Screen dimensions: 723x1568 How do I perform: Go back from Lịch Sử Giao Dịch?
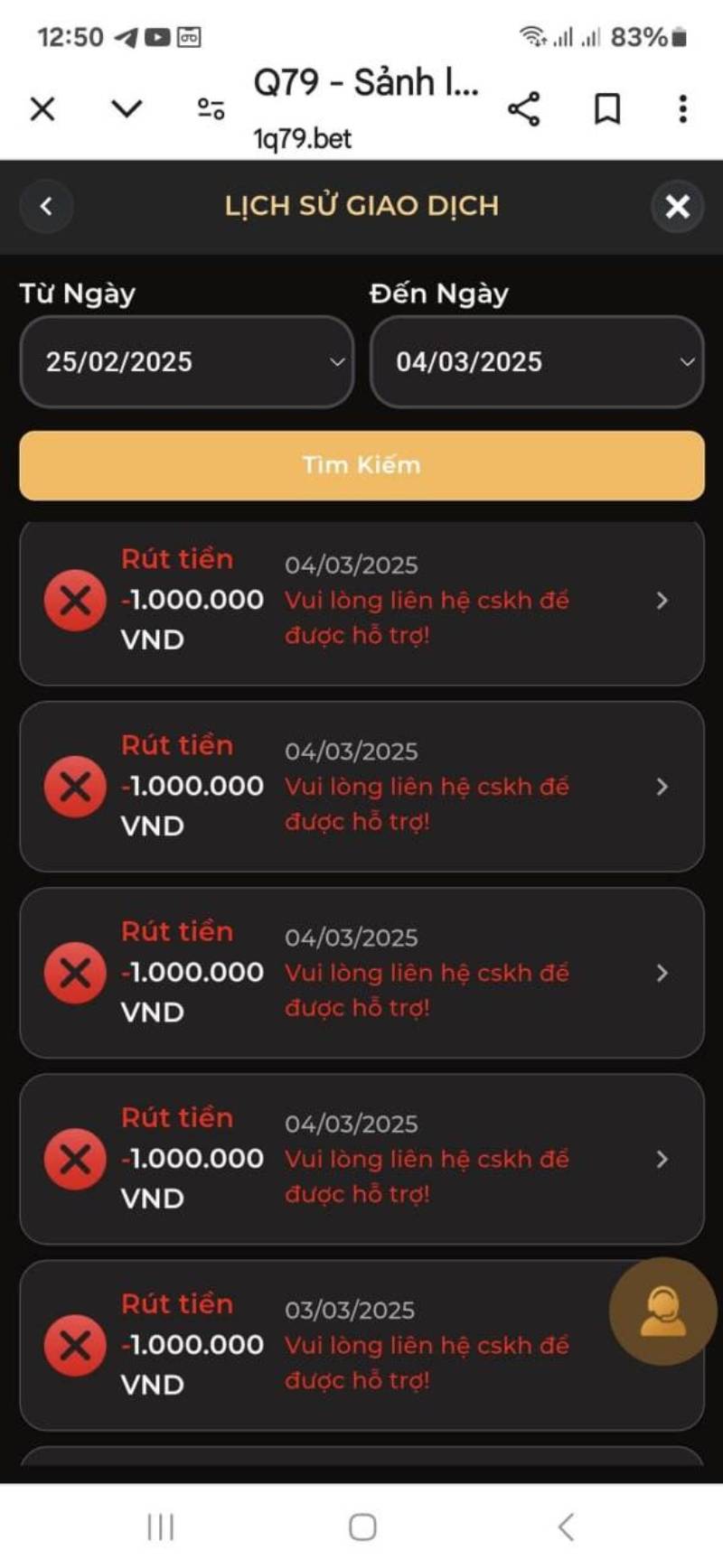(x=46, y=206)
